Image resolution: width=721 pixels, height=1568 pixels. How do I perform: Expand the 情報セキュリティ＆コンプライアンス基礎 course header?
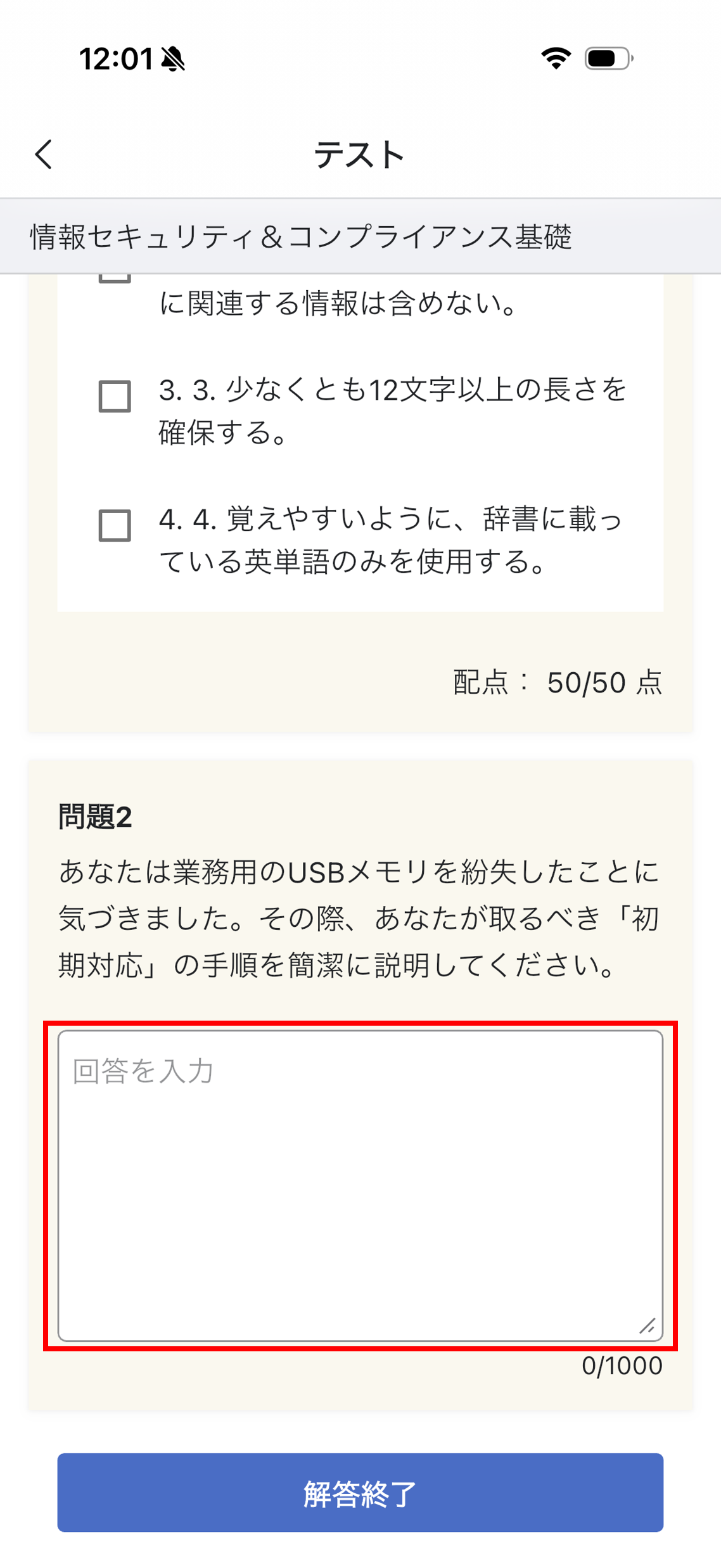point(360,236)
